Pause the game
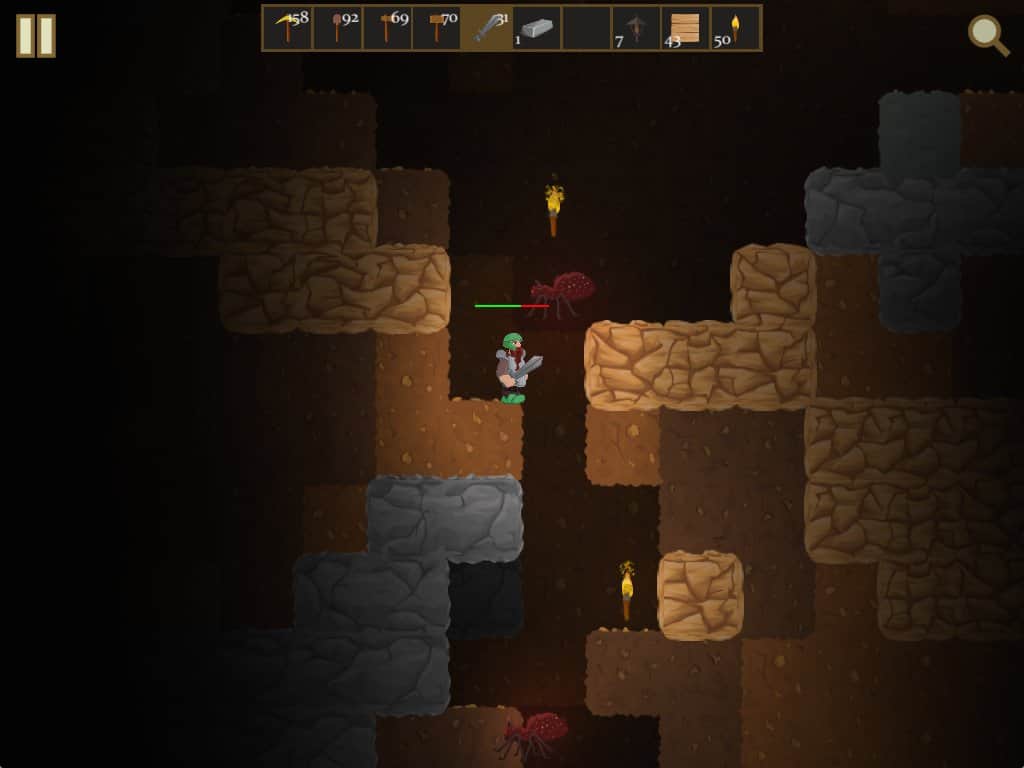The image size is (1024, 768). tap(36, 36)
